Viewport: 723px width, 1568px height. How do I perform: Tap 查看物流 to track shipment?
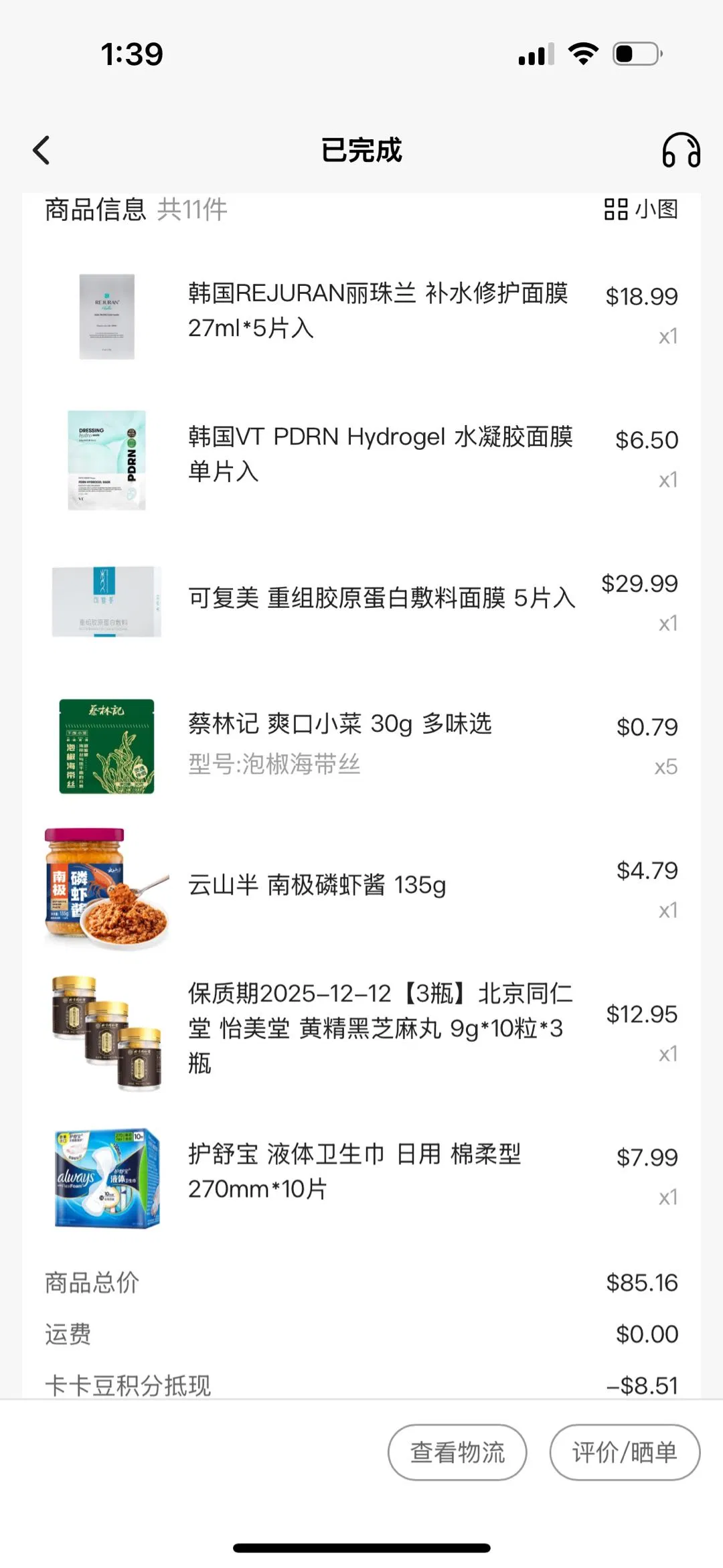click(457, 1452)
